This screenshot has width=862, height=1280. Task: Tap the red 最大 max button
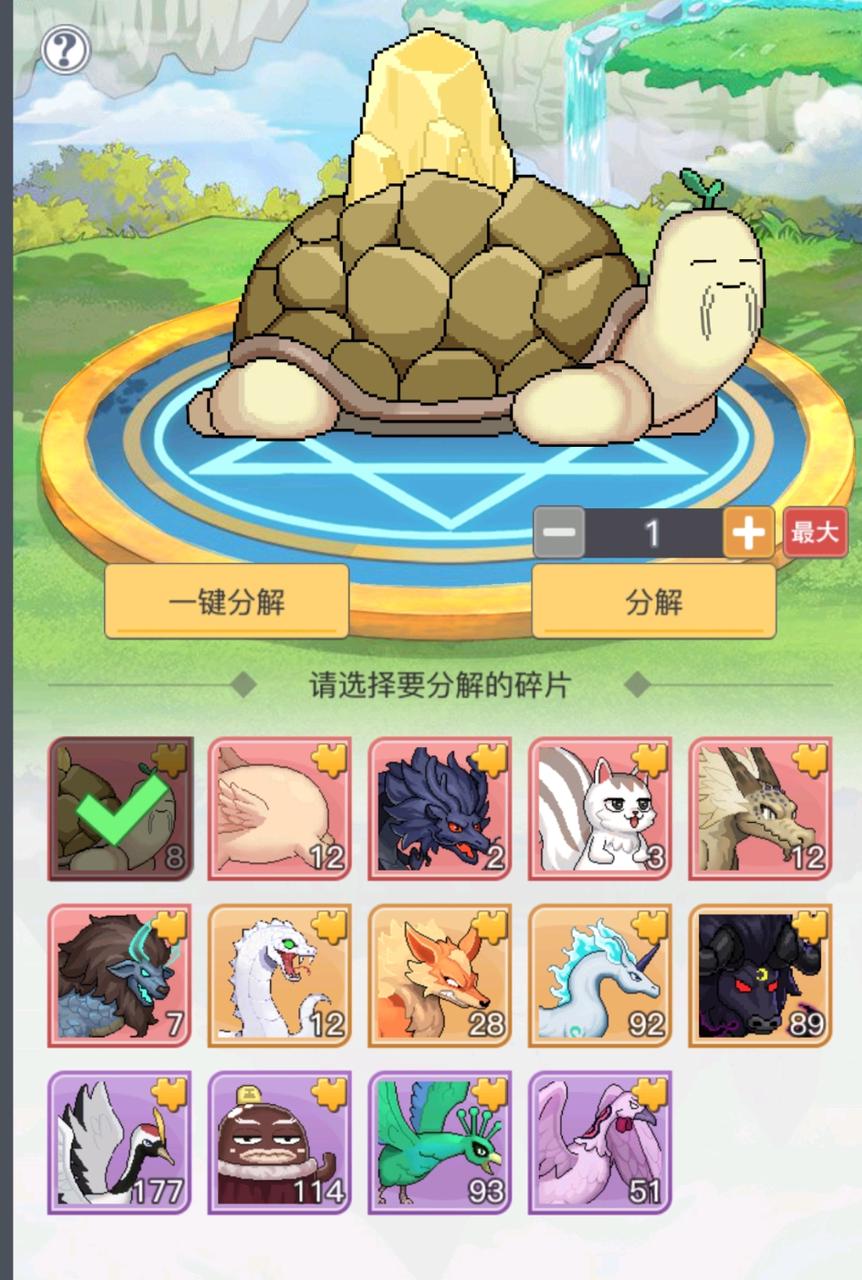(815, 532)
